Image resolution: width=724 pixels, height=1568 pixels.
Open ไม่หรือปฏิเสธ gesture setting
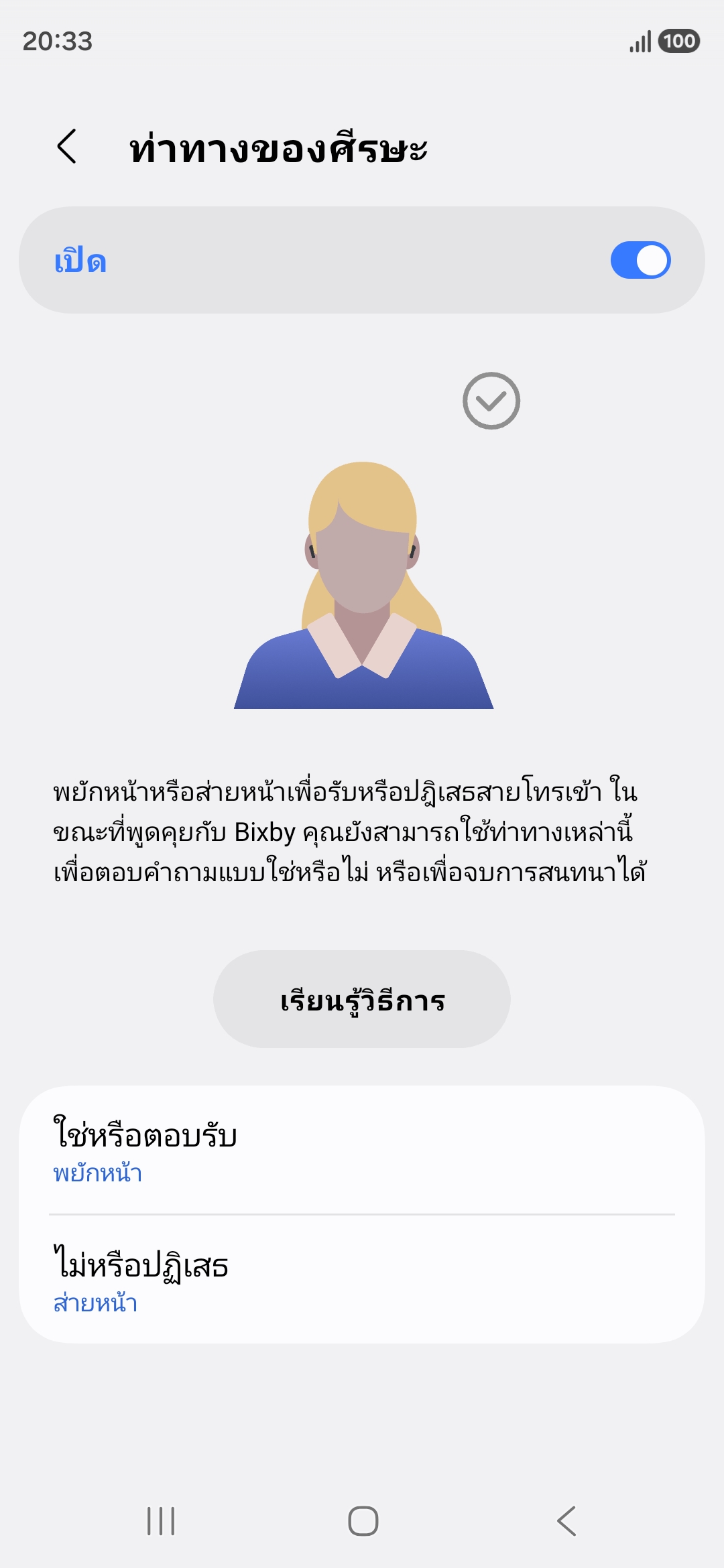(x=362, y=1280)
